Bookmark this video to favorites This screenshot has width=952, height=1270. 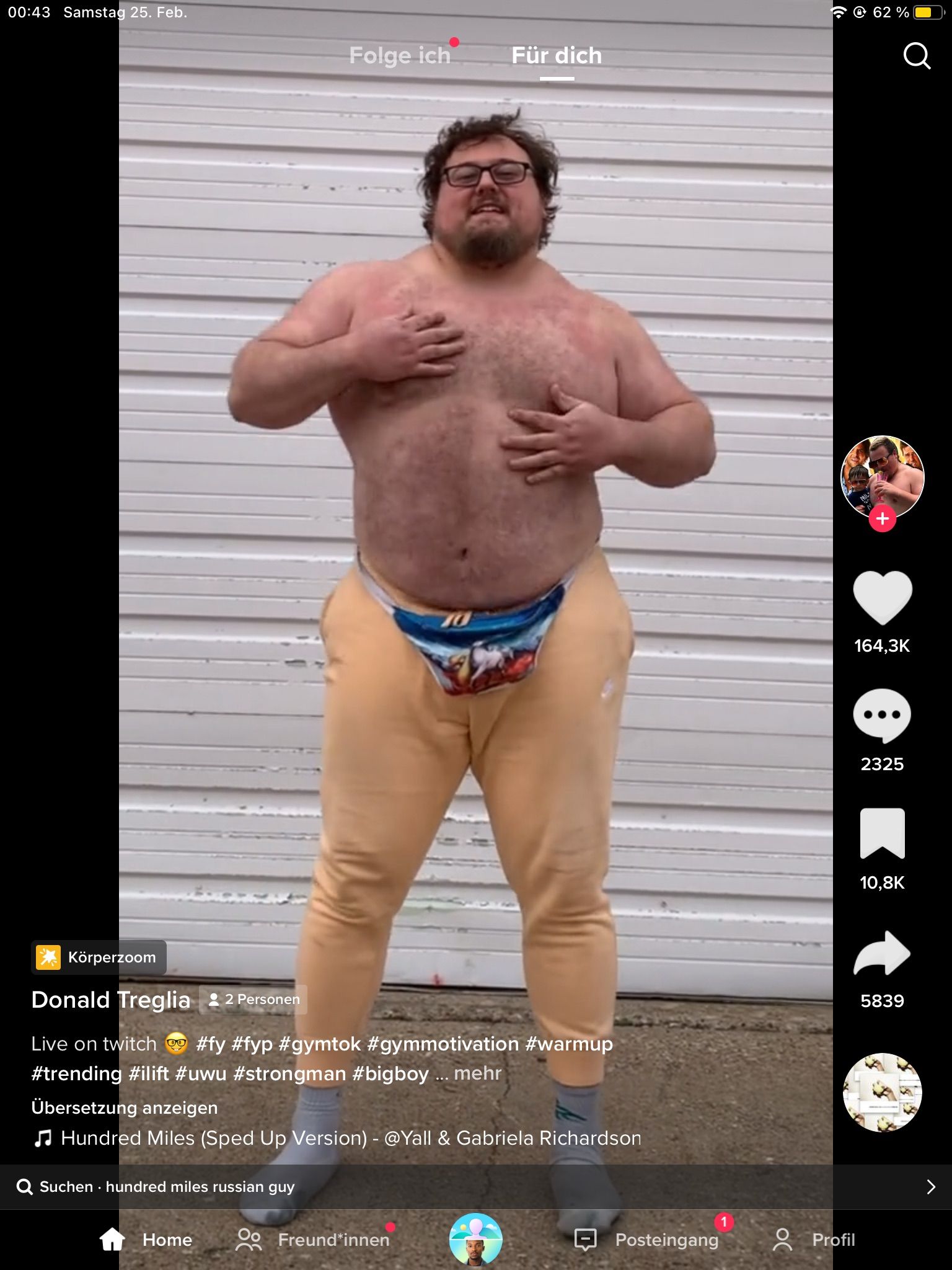(882, 833)
